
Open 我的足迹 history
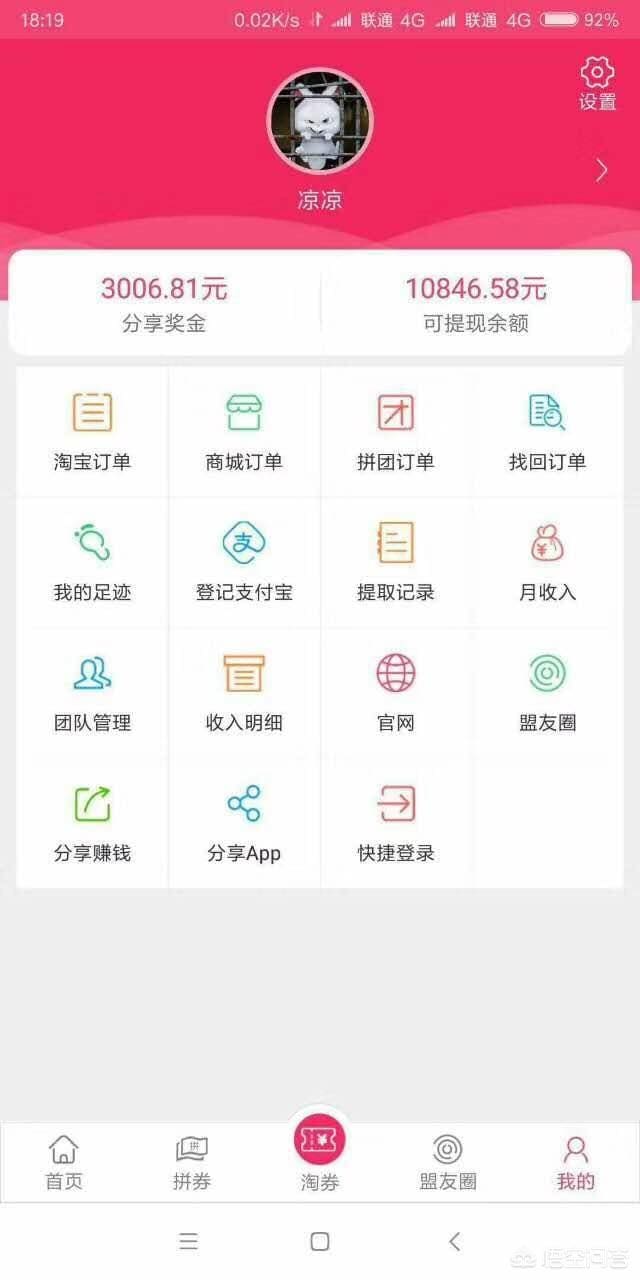(x=92, y=562)
